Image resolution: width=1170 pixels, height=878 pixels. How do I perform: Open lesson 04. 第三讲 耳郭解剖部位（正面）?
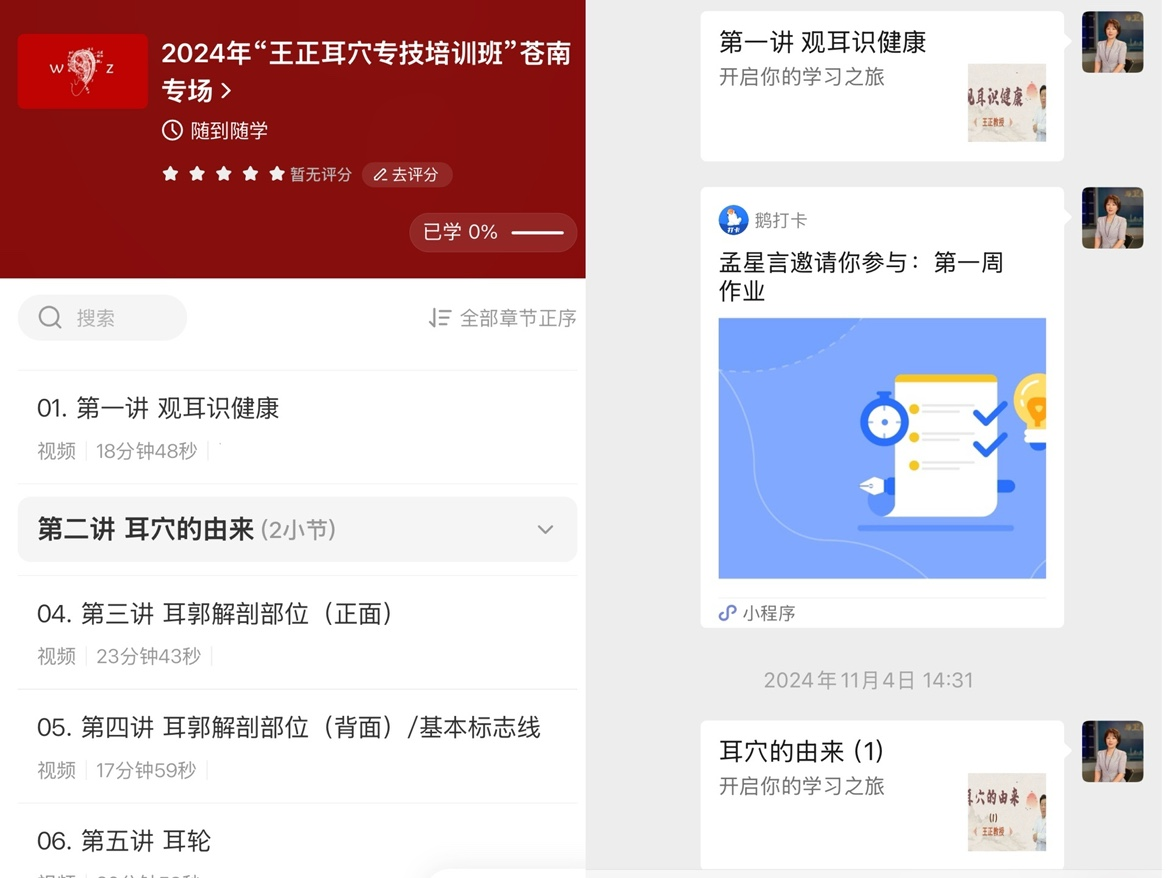pyautogui.click(x=215, y=614)
